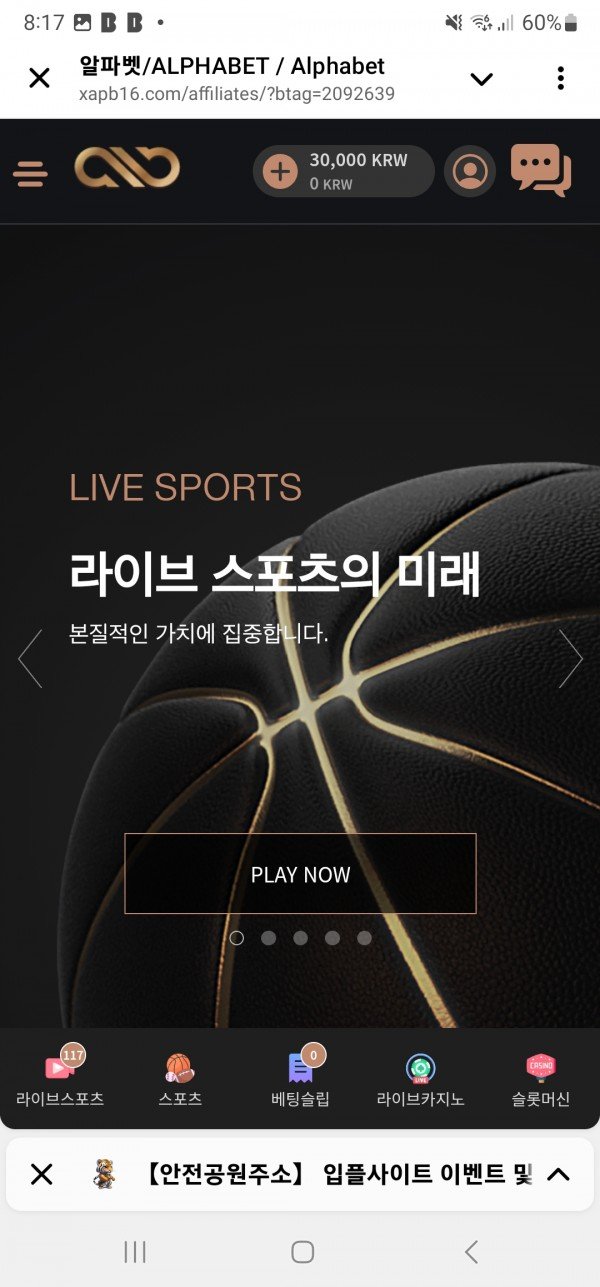The image size is (600, 1287).
Task: Expand the 안전공원주소 banner chevron
Action: pos(558,1174)
